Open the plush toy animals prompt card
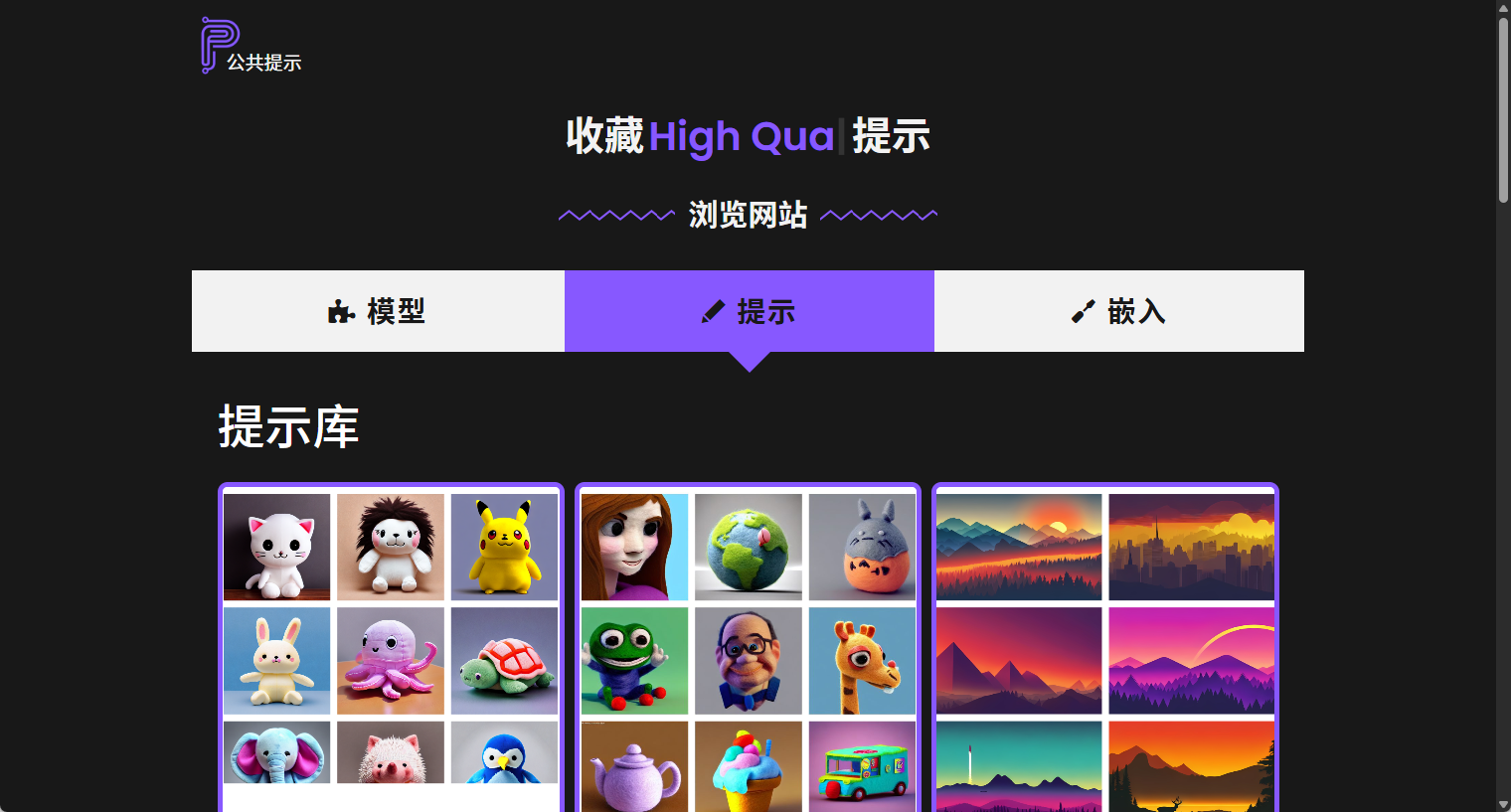 tap(391, 646)
